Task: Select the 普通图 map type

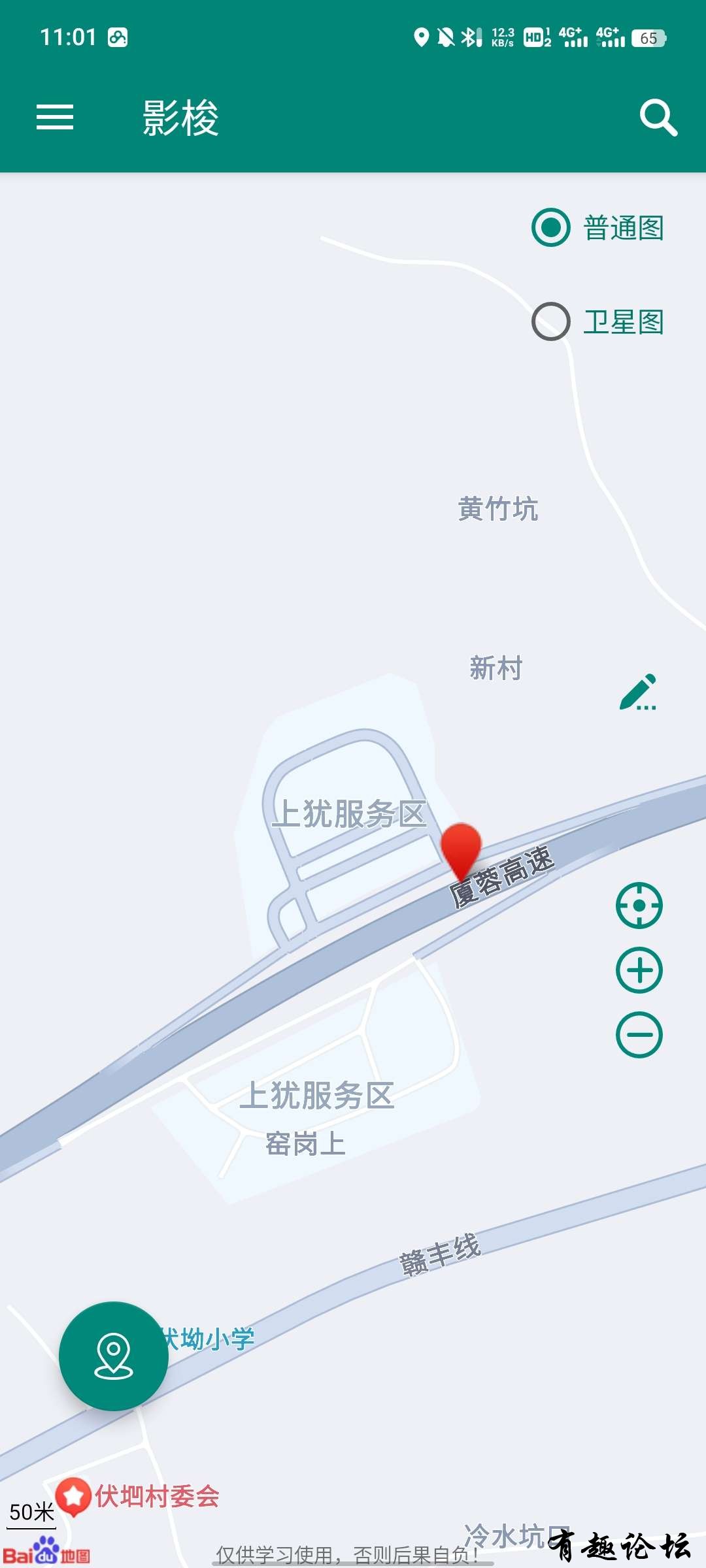Action: [x=551, y=227]
